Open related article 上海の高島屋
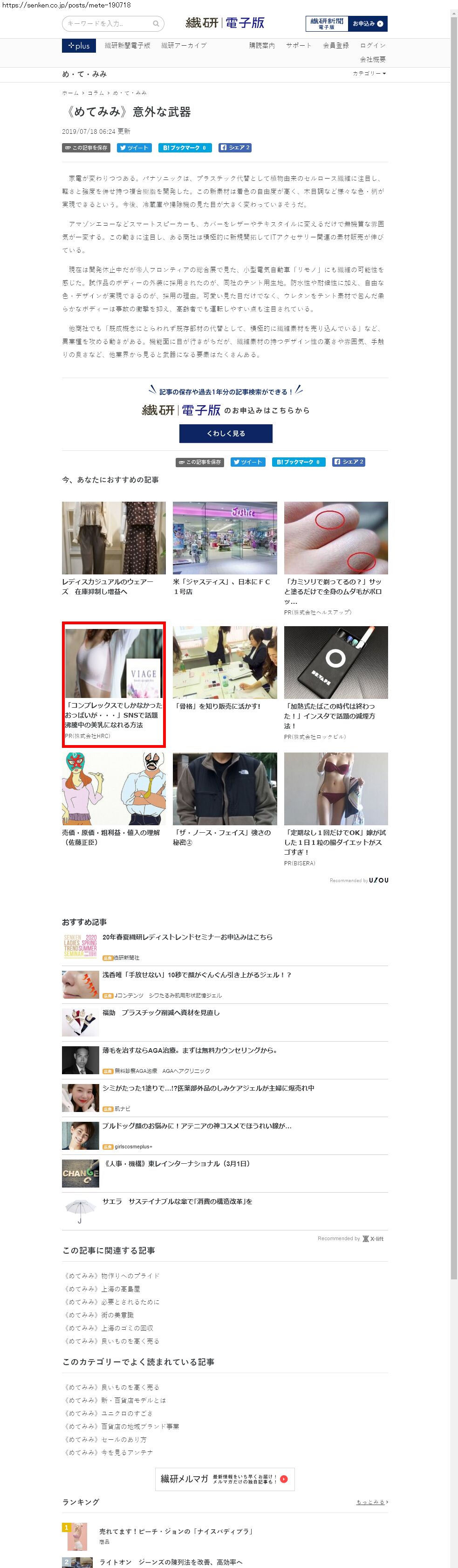 [x=102, y=1289]
